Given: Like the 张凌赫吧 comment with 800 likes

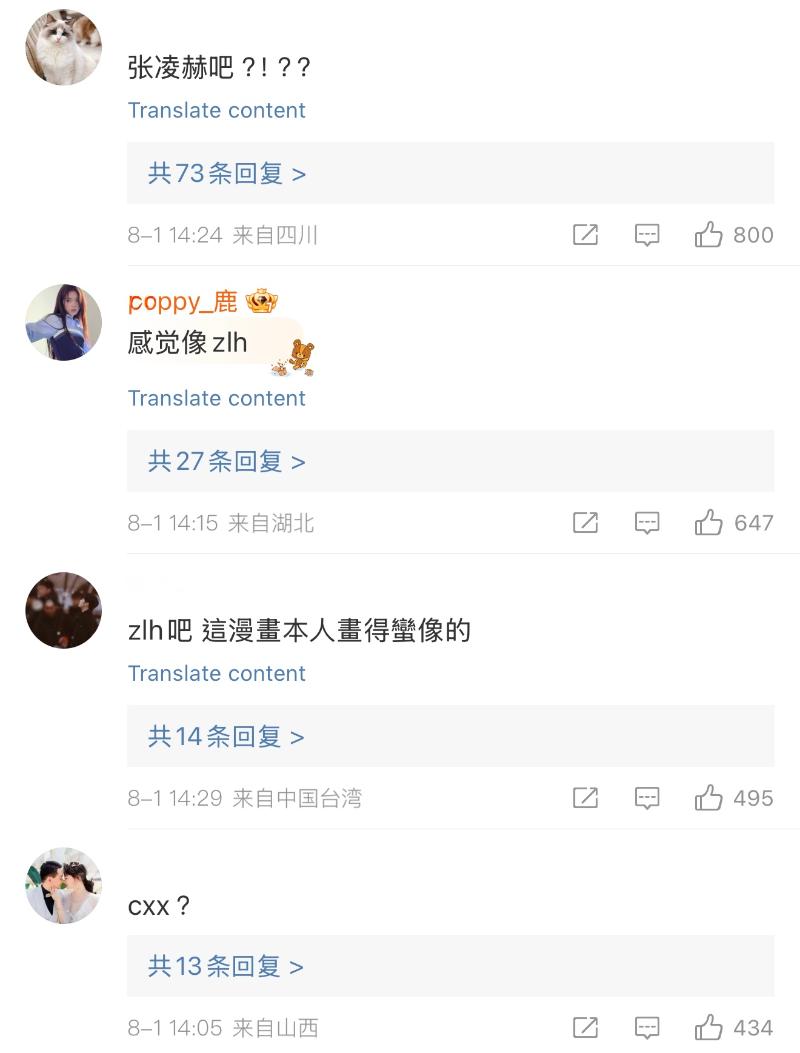Looking at the screenshot, I should pos(709,235).
